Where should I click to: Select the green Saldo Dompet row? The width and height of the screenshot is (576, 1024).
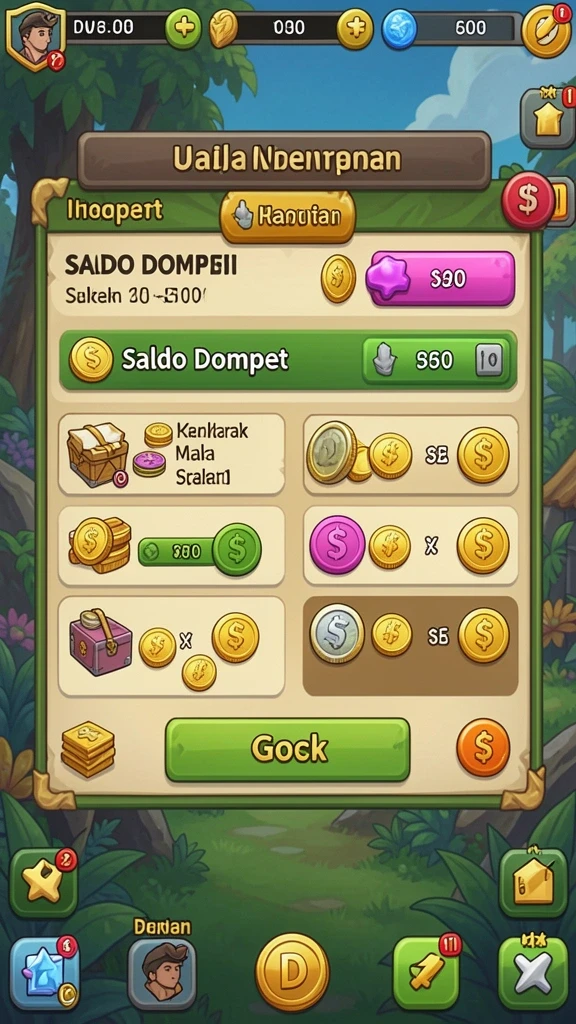(288, 360)
